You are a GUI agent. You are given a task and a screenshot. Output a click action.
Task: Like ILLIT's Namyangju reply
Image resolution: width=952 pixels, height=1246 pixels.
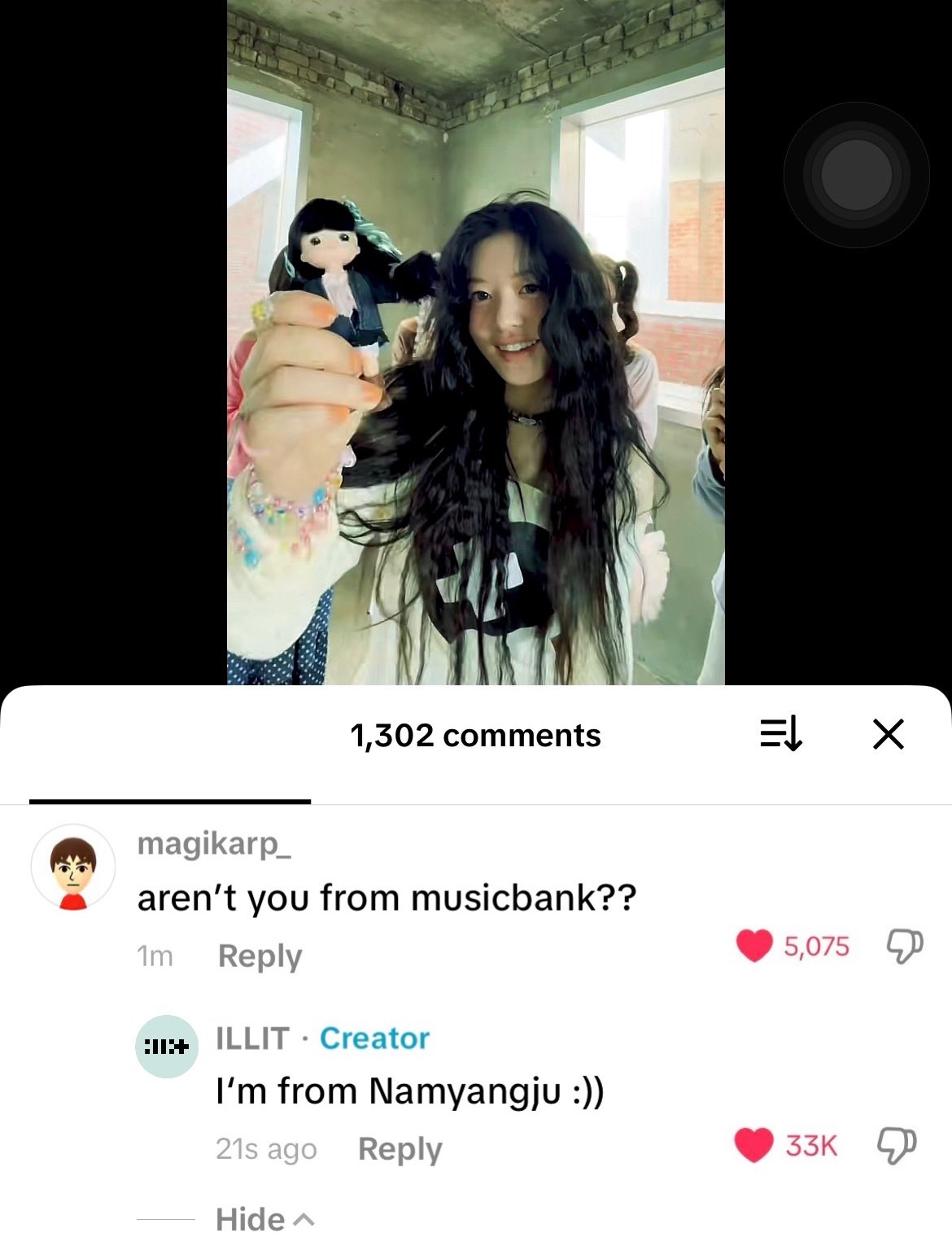pos(753,1145)
